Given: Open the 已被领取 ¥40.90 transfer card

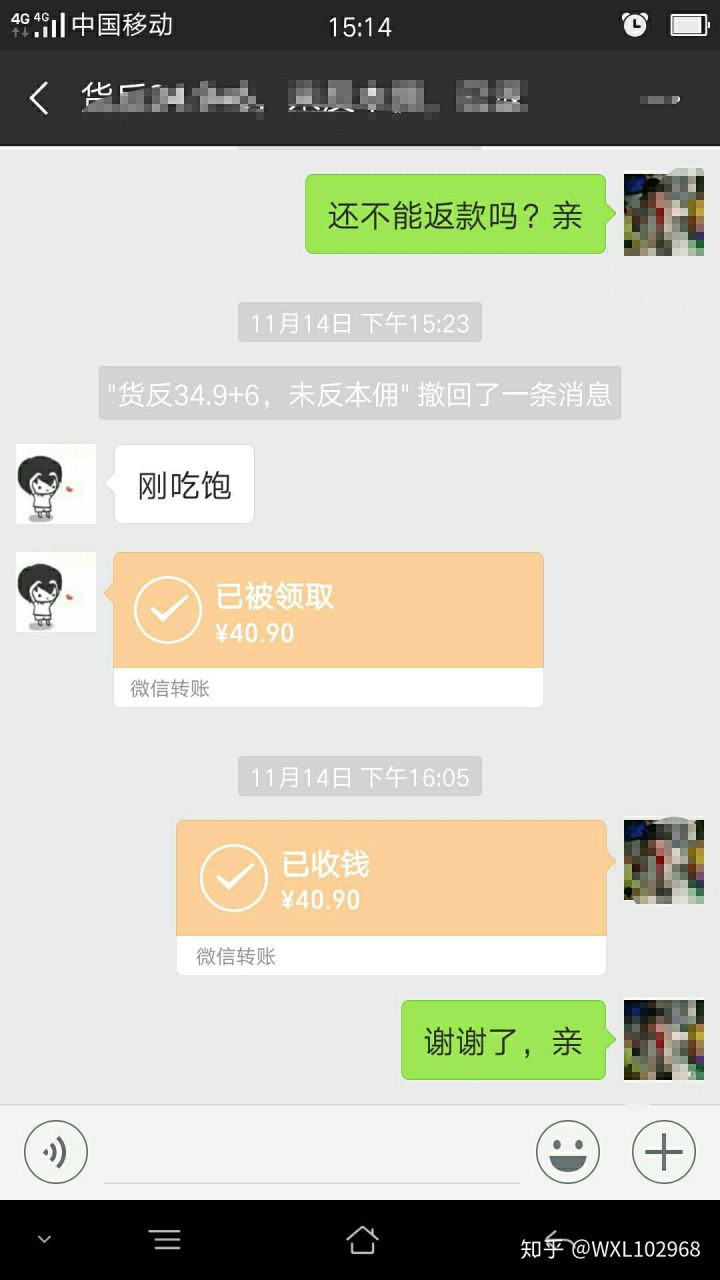Looking at the screenshot, I should 328,629.
